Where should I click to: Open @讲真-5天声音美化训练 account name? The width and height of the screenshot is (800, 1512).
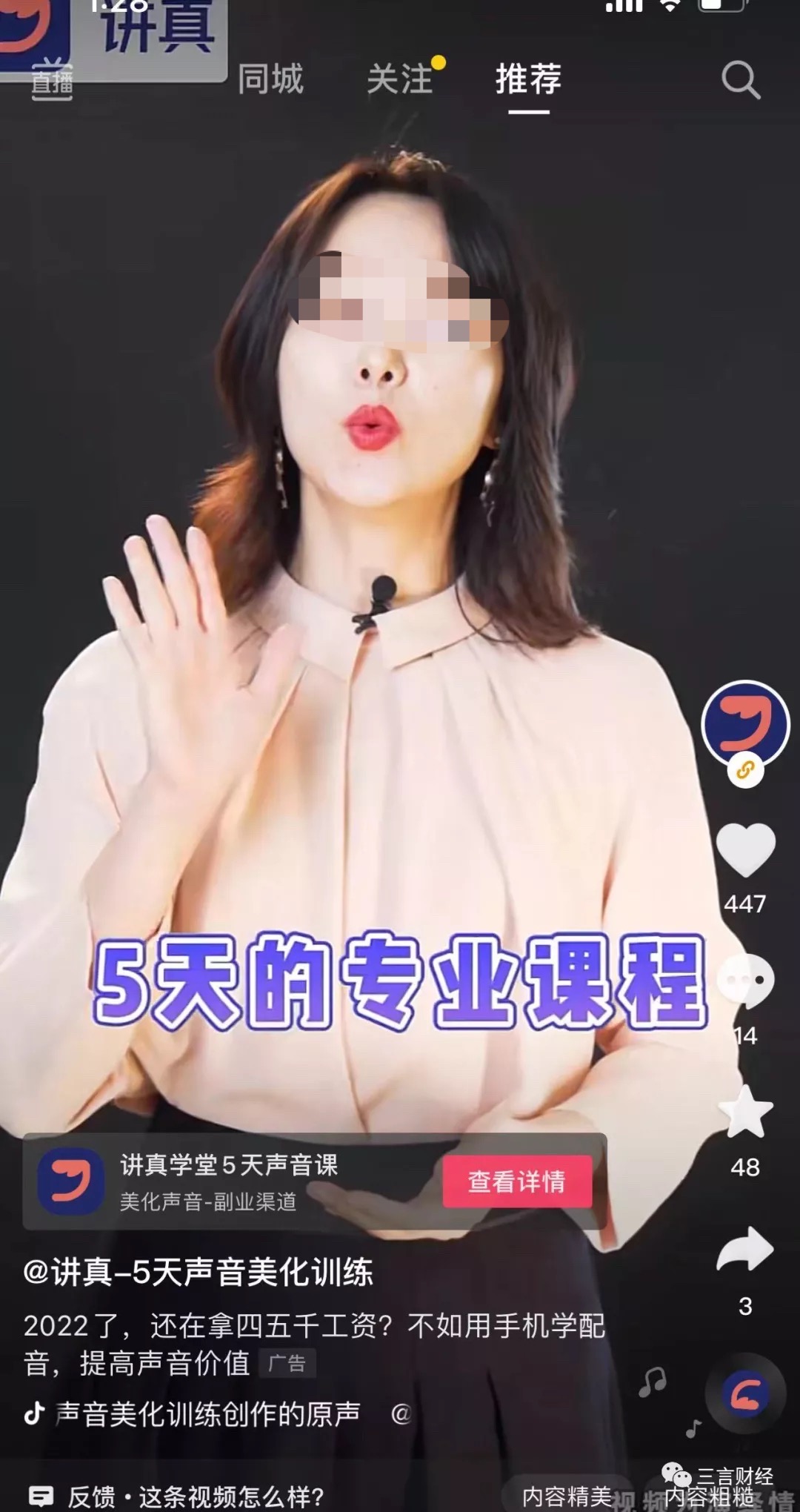tap(198, 1273)
